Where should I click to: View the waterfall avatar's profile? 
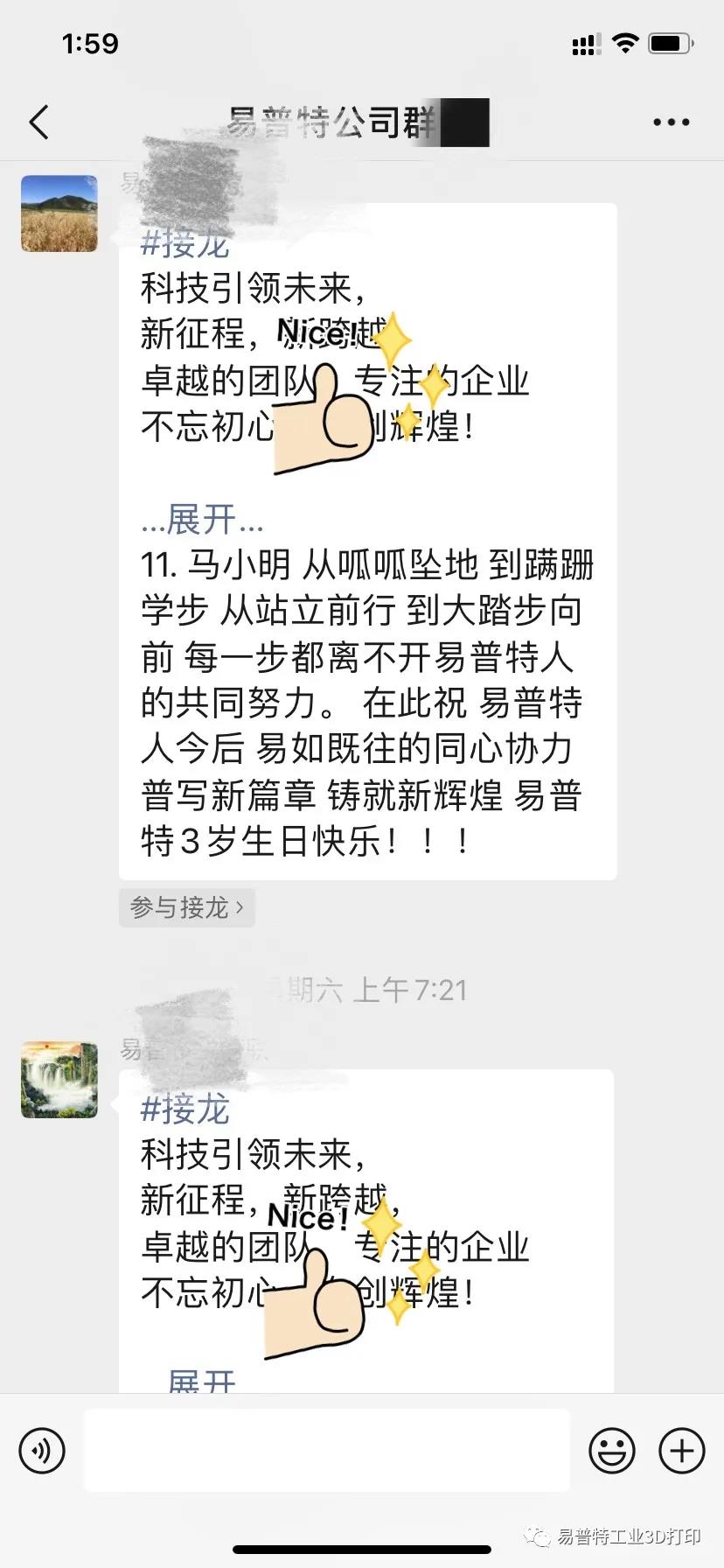coord(59,1080)
